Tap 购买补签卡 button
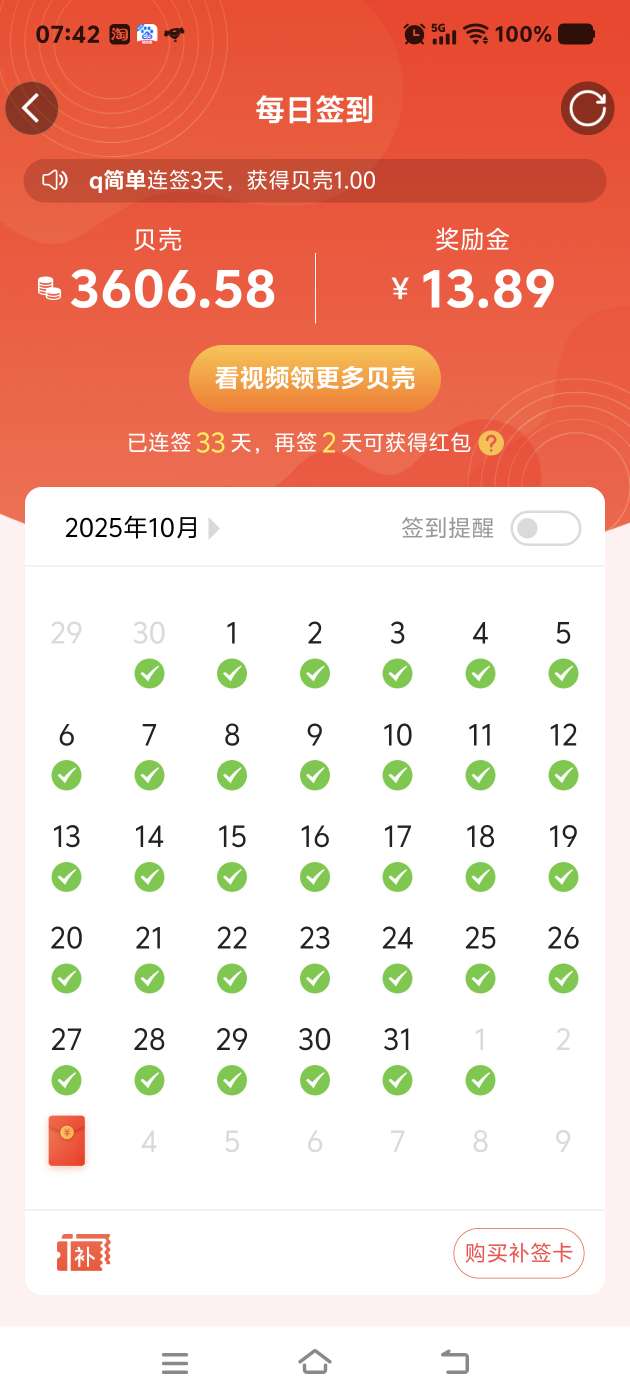 [518, 1253]
